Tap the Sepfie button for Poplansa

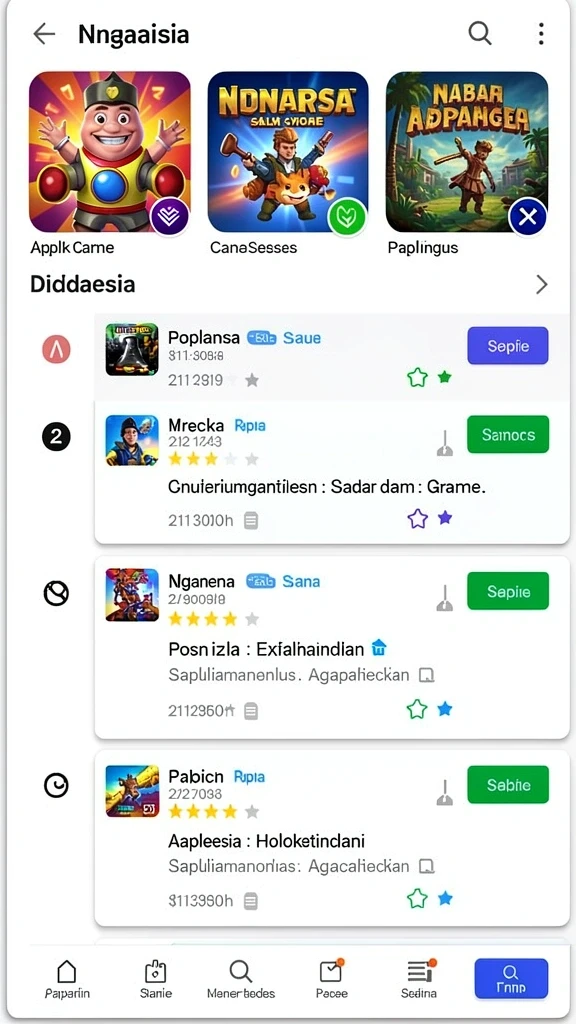(x=508, y=345)
